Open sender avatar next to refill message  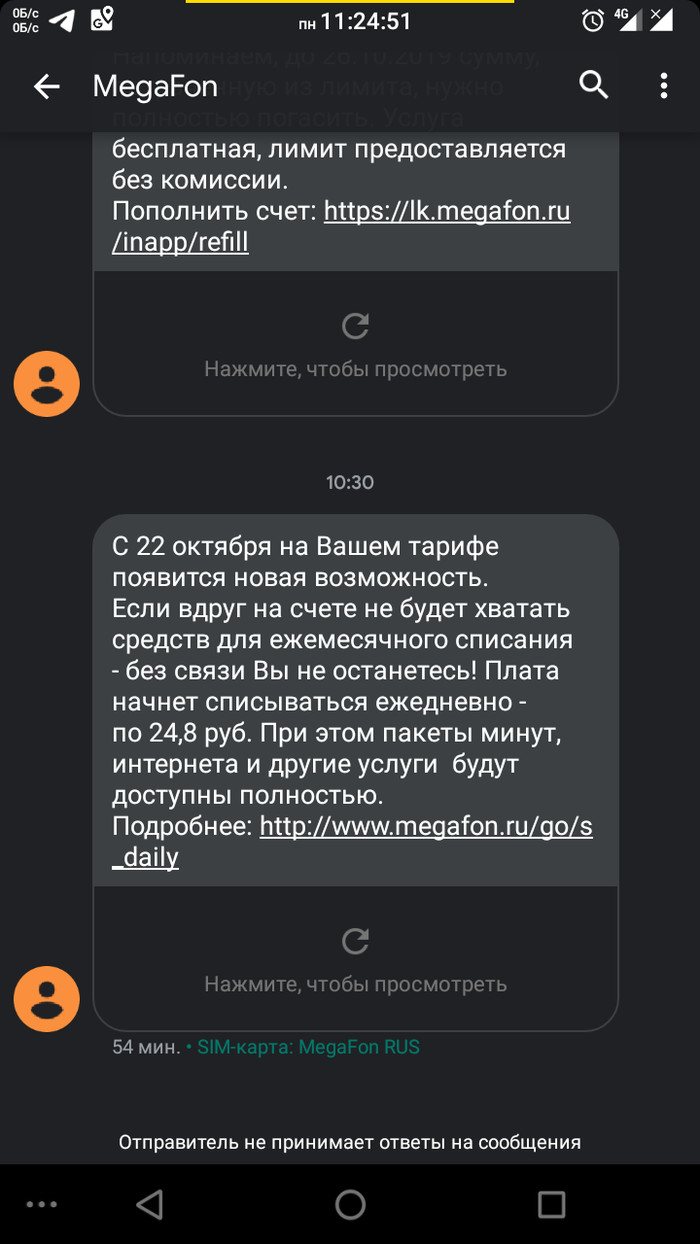click(x=46, y=384)
